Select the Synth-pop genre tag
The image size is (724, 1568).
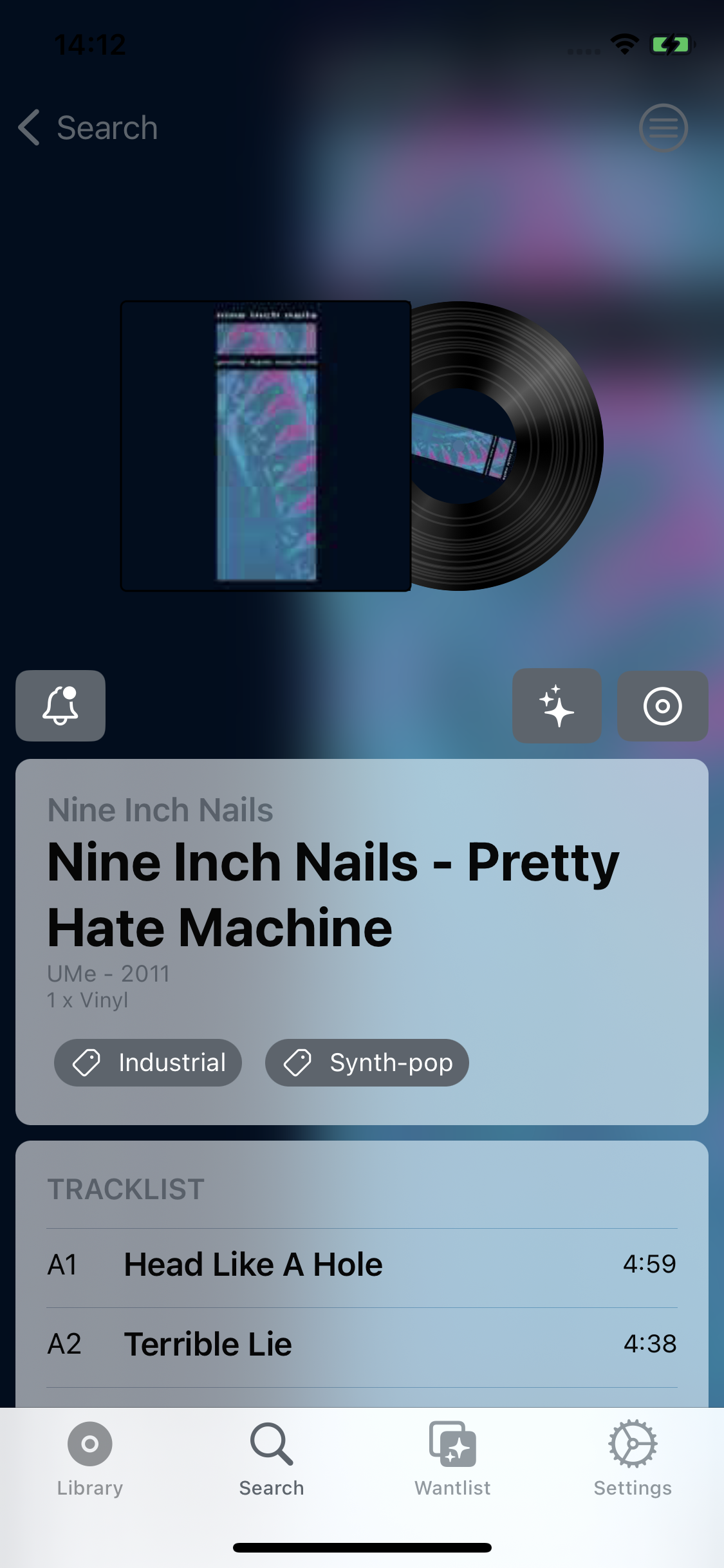click(x=367, y=1062)
